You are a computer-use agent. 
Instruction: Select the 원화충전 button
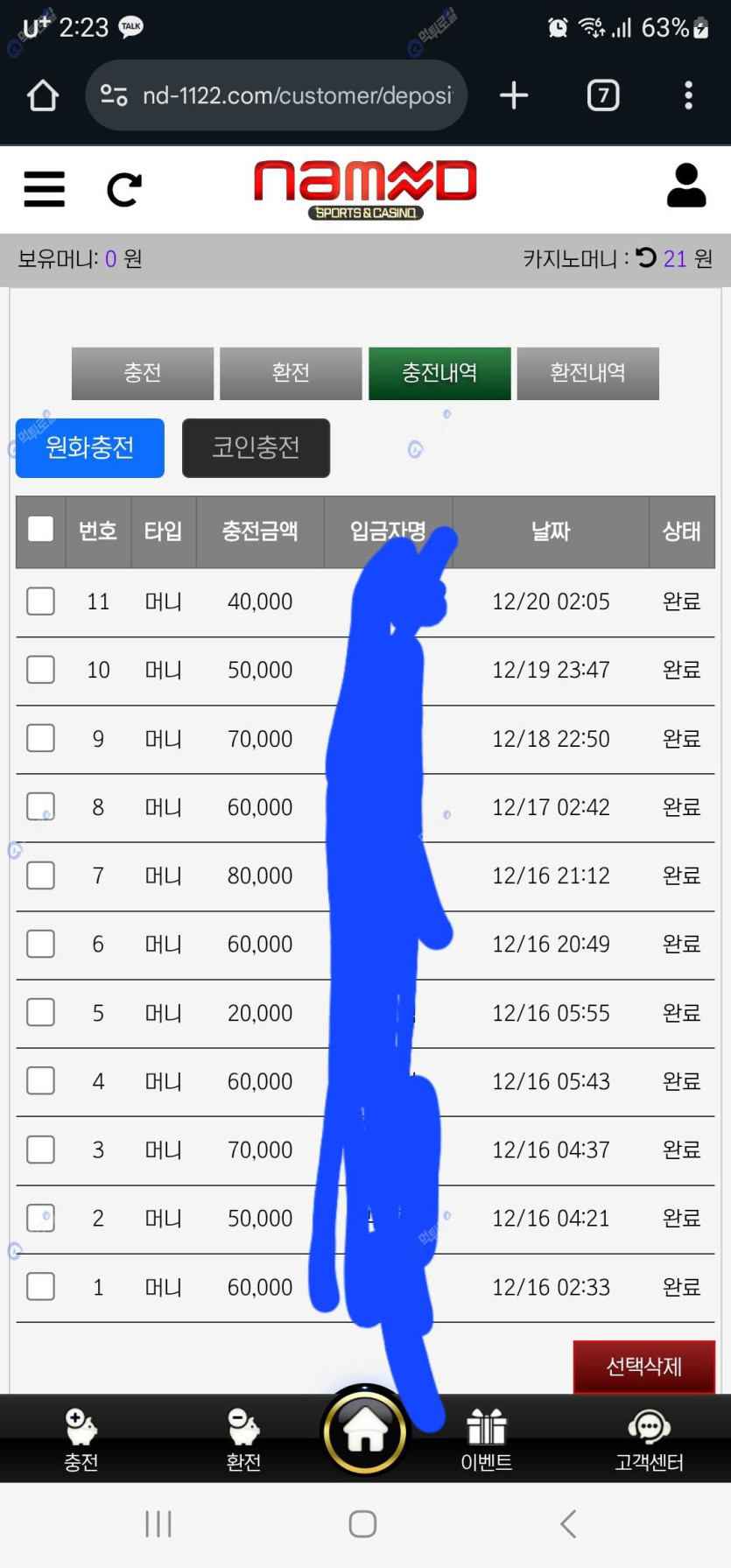(x=90, y=447)
